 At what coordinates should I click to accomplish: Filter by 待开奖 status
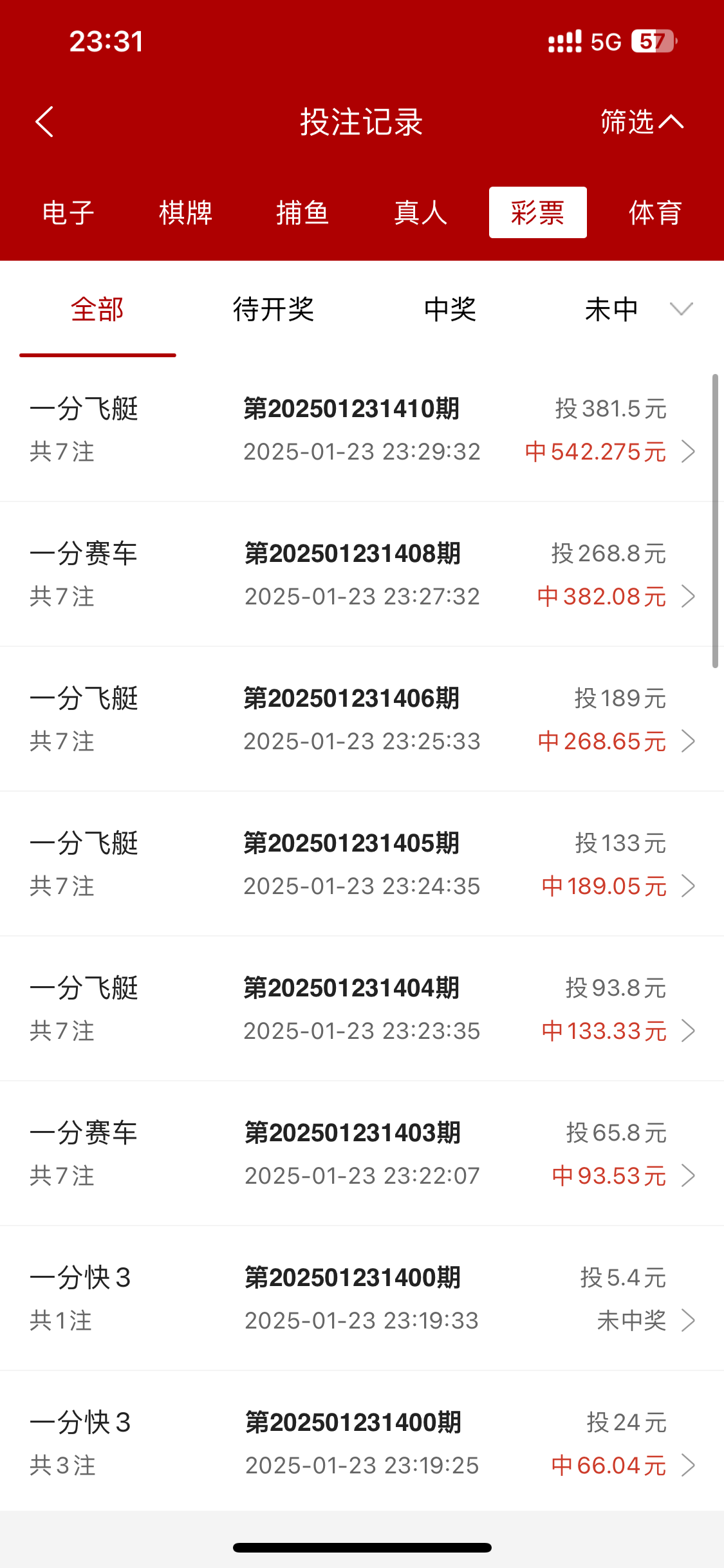(x=274, y=310)
